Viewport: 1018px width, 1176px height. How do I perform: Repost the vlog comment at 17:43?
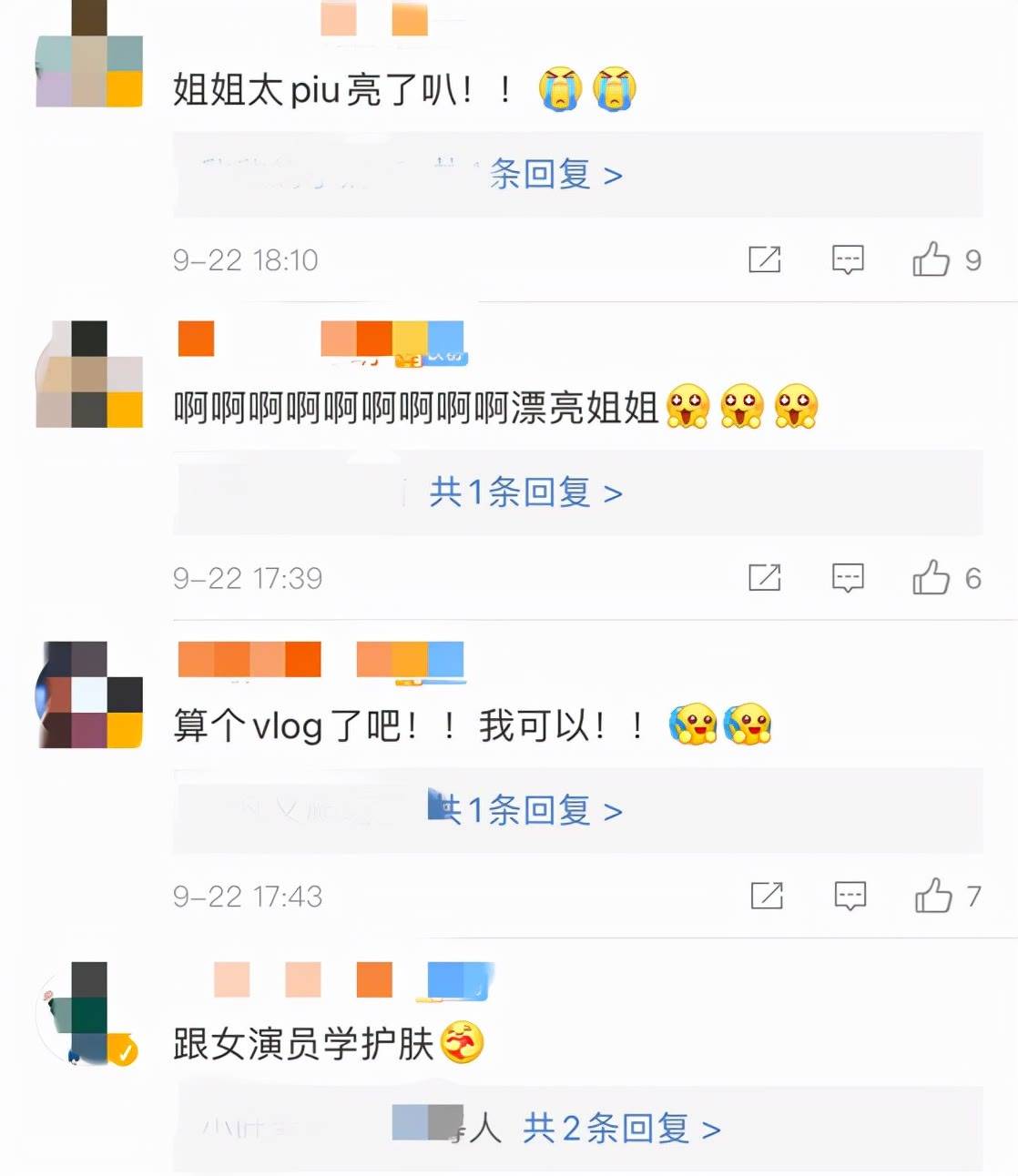point(767,897)
